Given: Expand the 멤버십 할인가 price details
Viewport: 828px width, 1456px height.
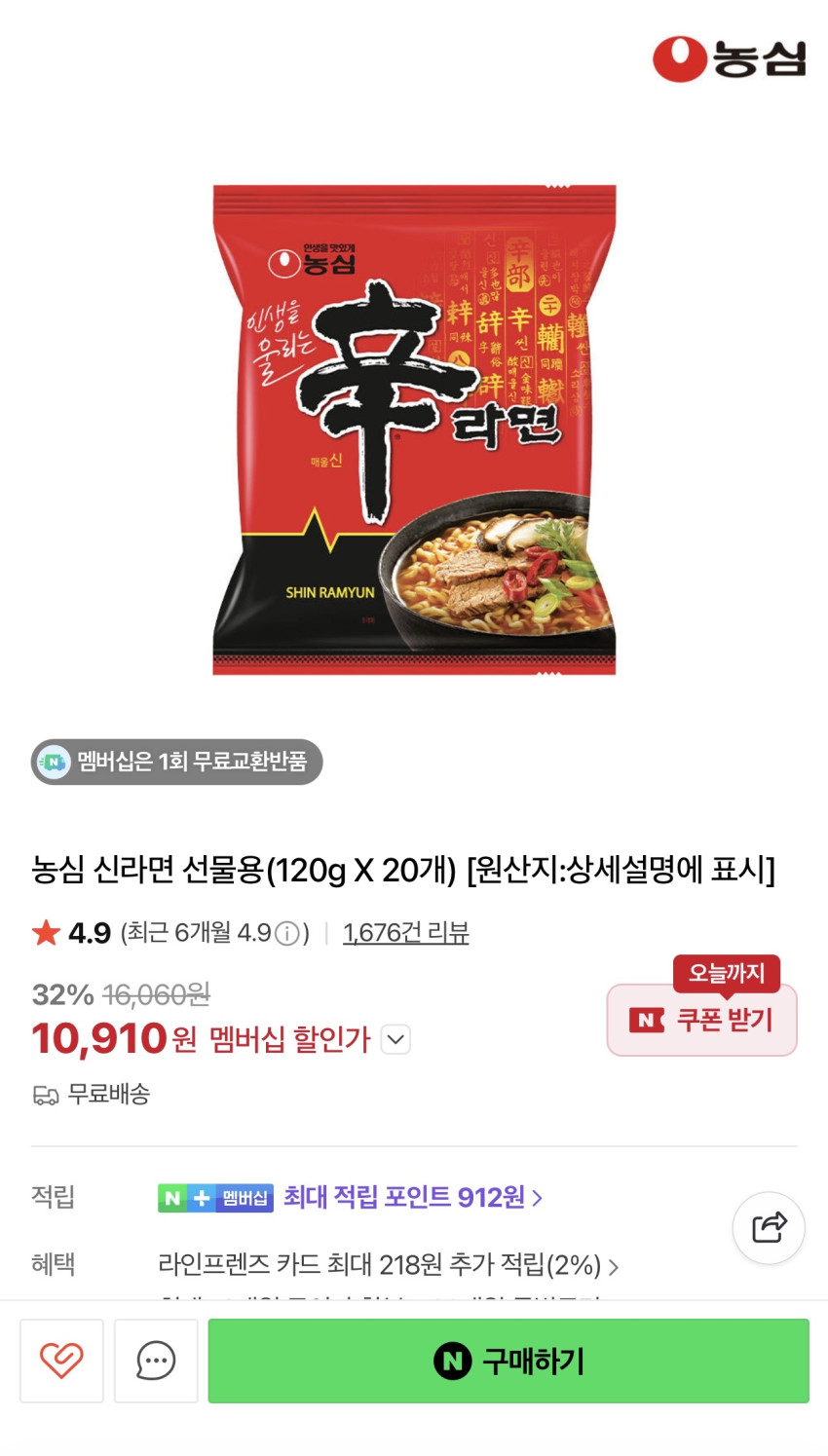Looking at the screenshot, I should (395, 1039).
